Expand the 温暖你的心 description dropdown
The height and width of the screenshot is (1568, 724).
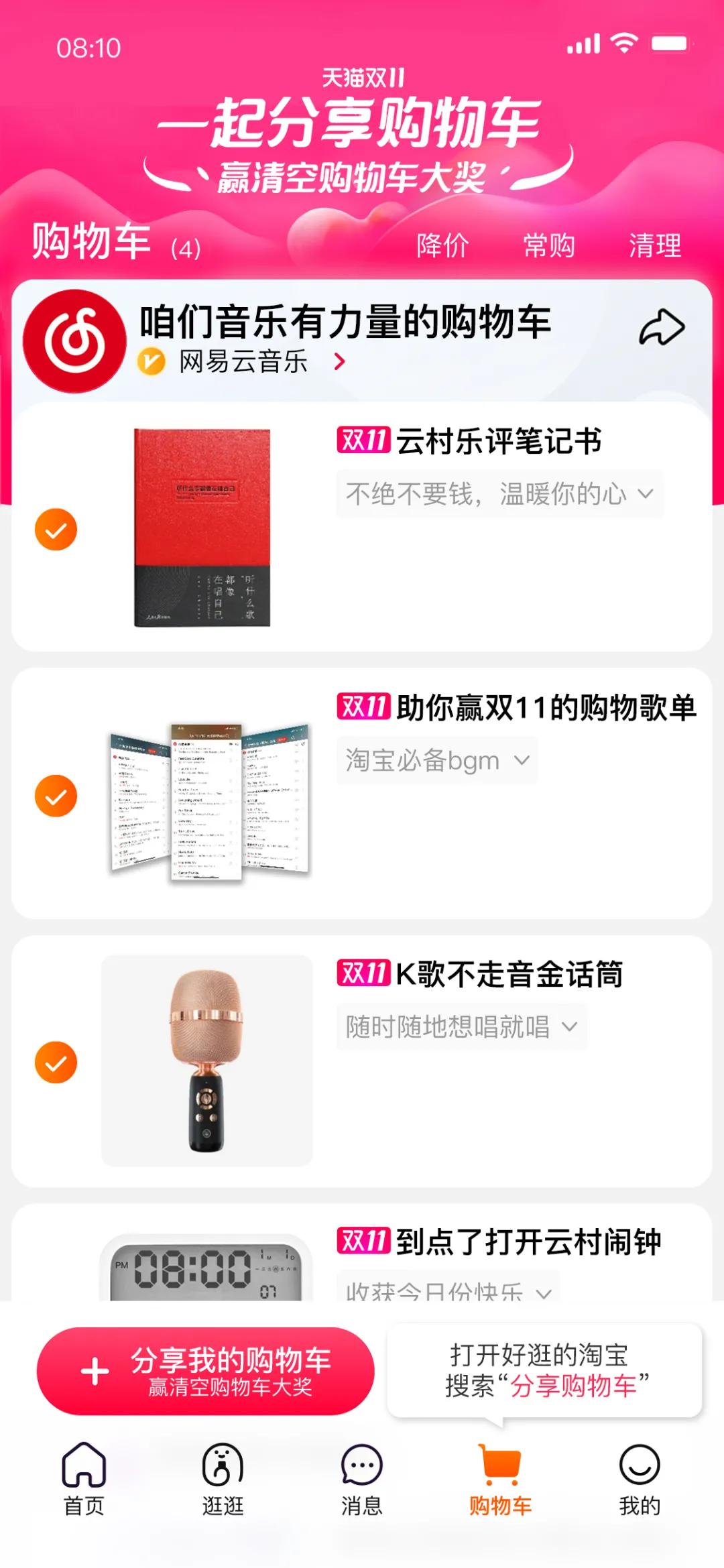click(646, 495)
